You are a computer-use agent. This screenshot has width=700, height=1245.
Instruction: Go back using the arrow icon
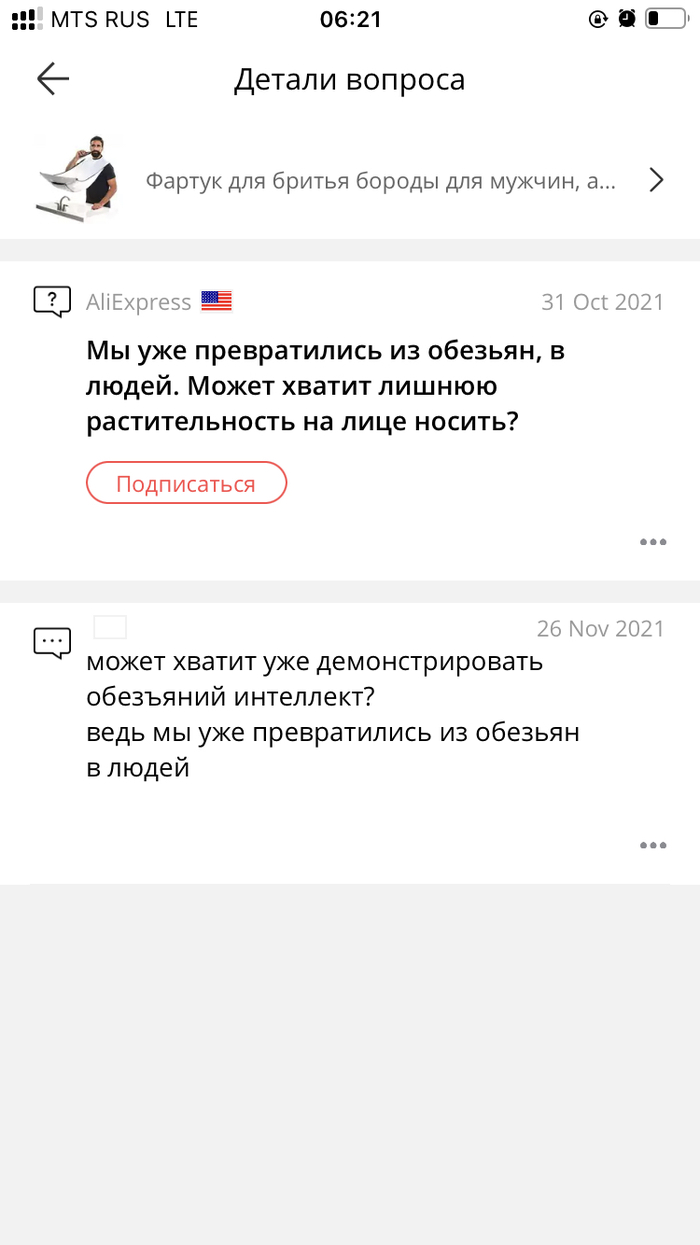tap(53, 79)
